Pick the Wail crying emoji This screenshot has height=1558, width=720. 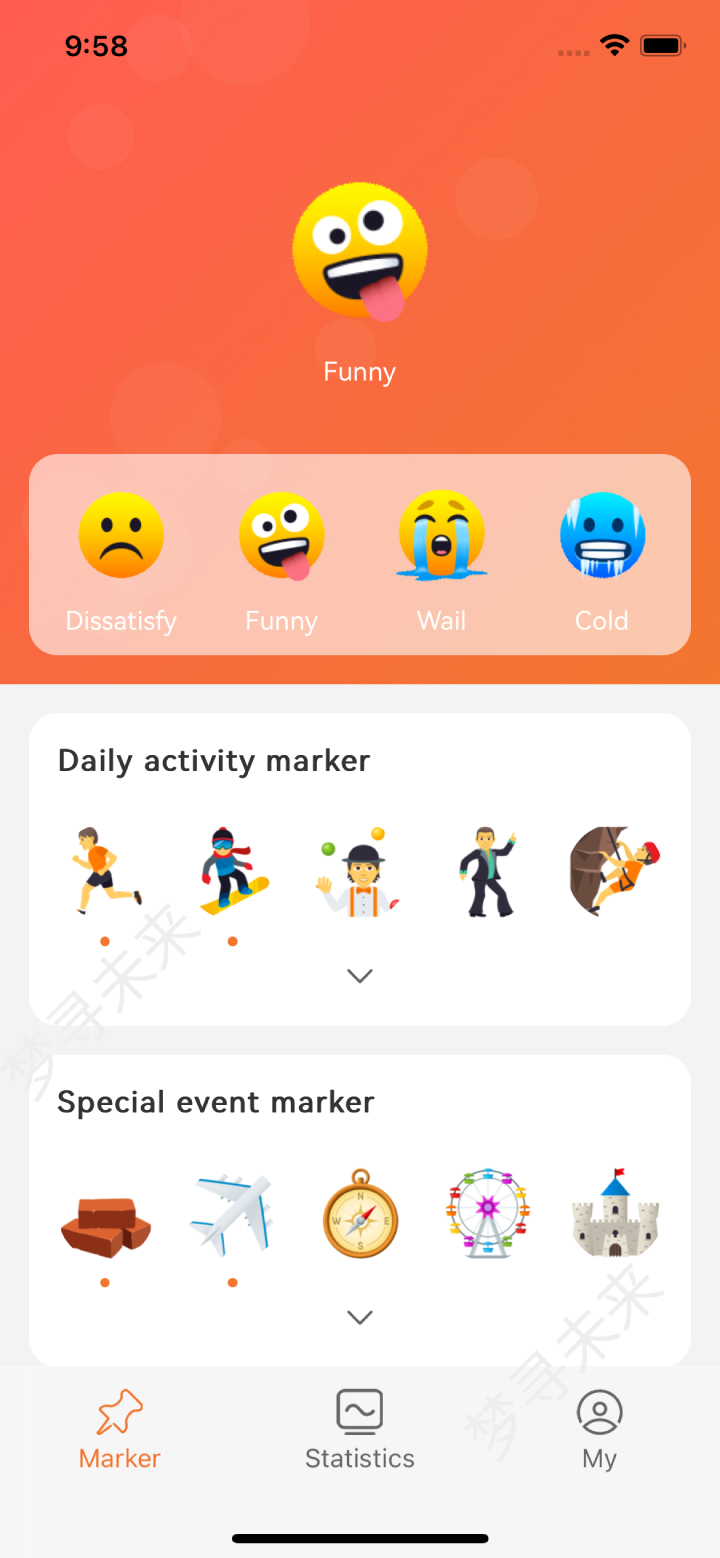coord(441,537)
